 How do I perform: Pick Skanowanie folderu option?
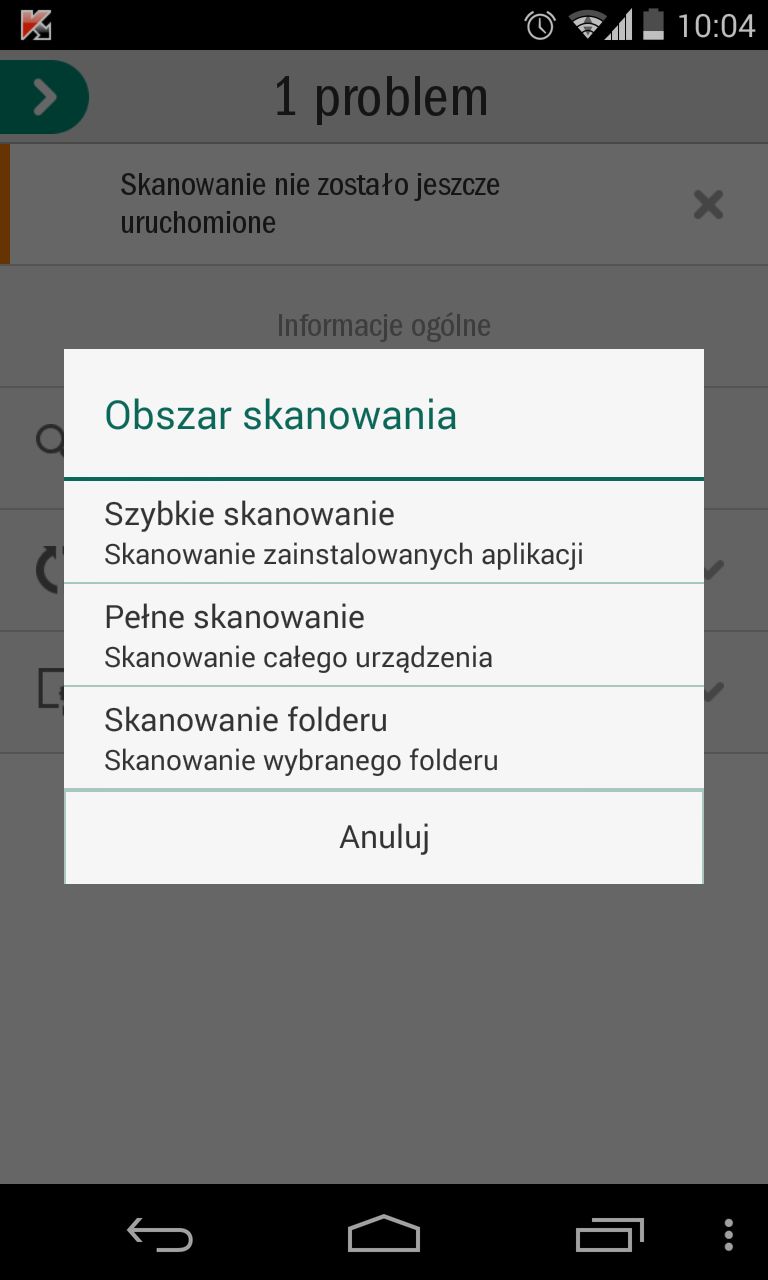tap(384, 738)
